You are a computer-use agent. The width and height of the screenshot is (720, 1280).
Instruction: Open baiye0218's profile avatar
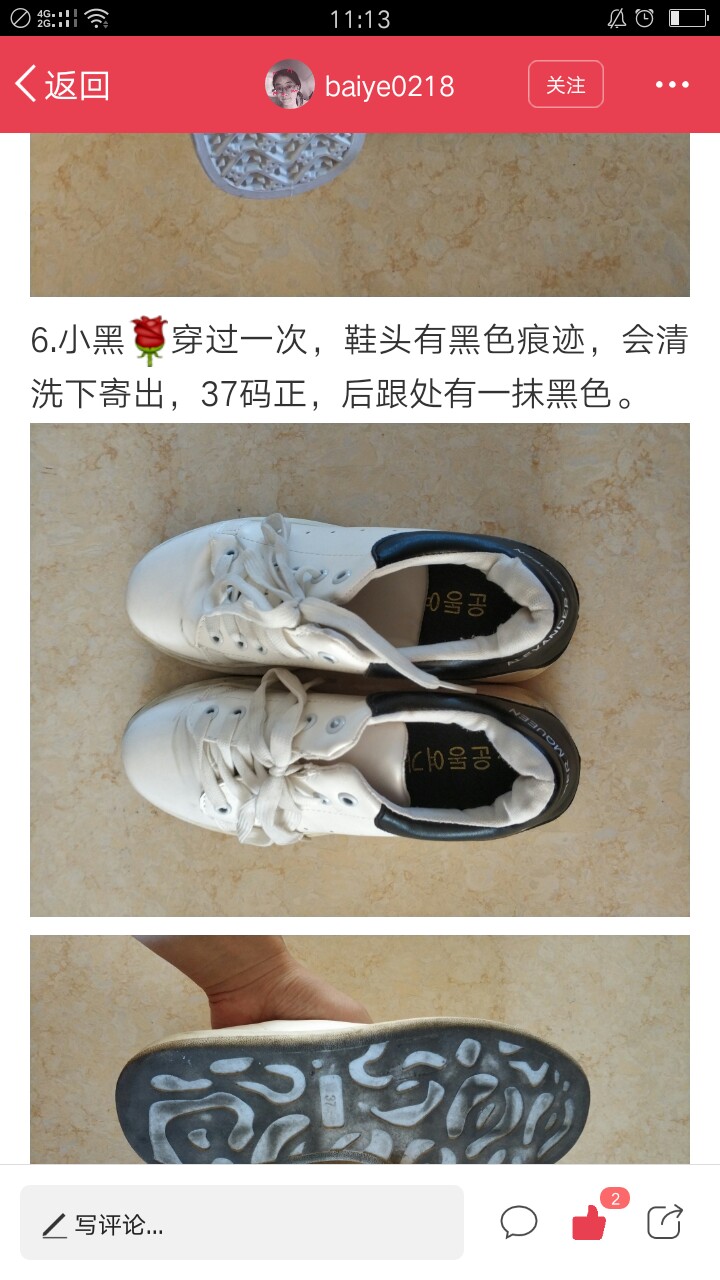[x=290, y=84]
